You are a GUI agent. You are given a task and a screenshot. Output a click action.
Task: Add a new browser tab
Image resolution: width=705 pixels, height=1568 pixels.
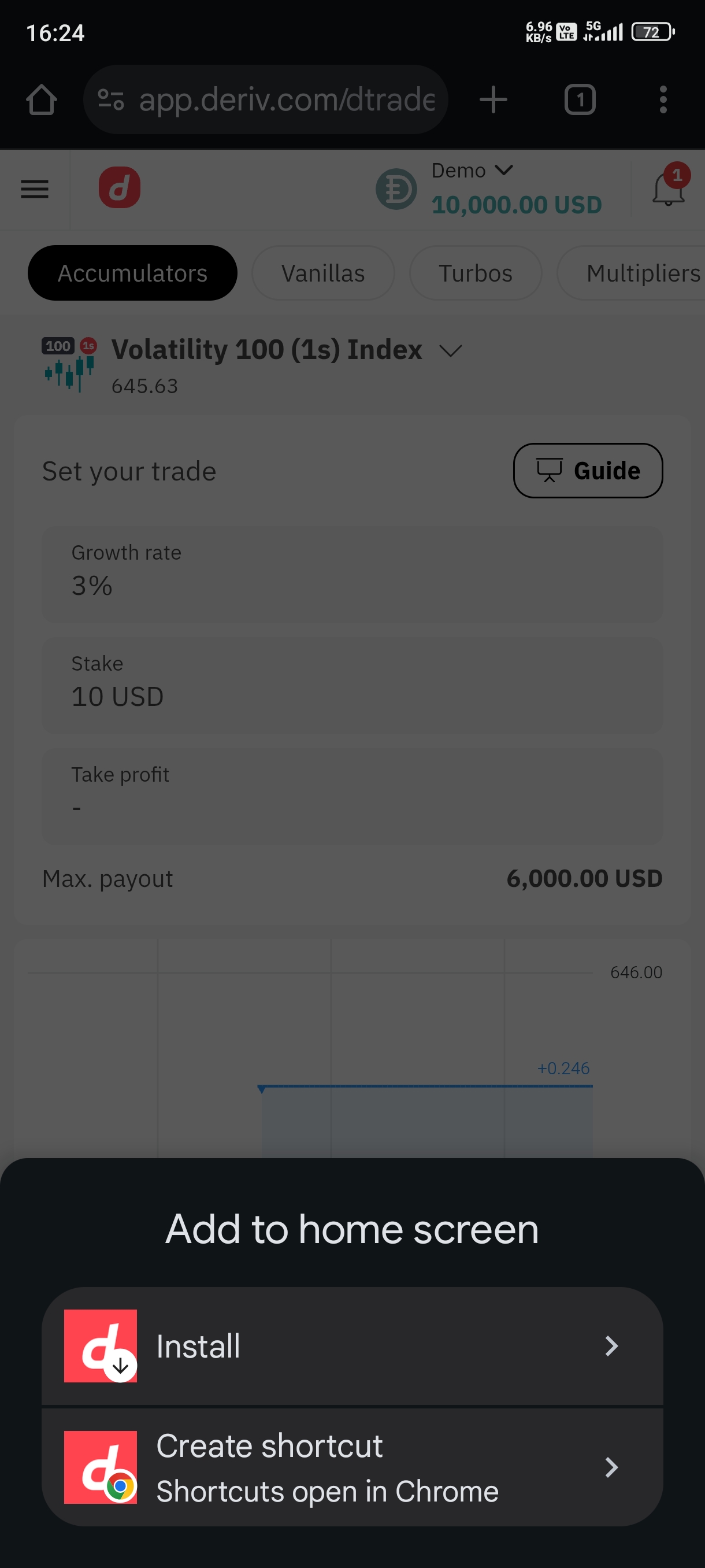point(493,100)
